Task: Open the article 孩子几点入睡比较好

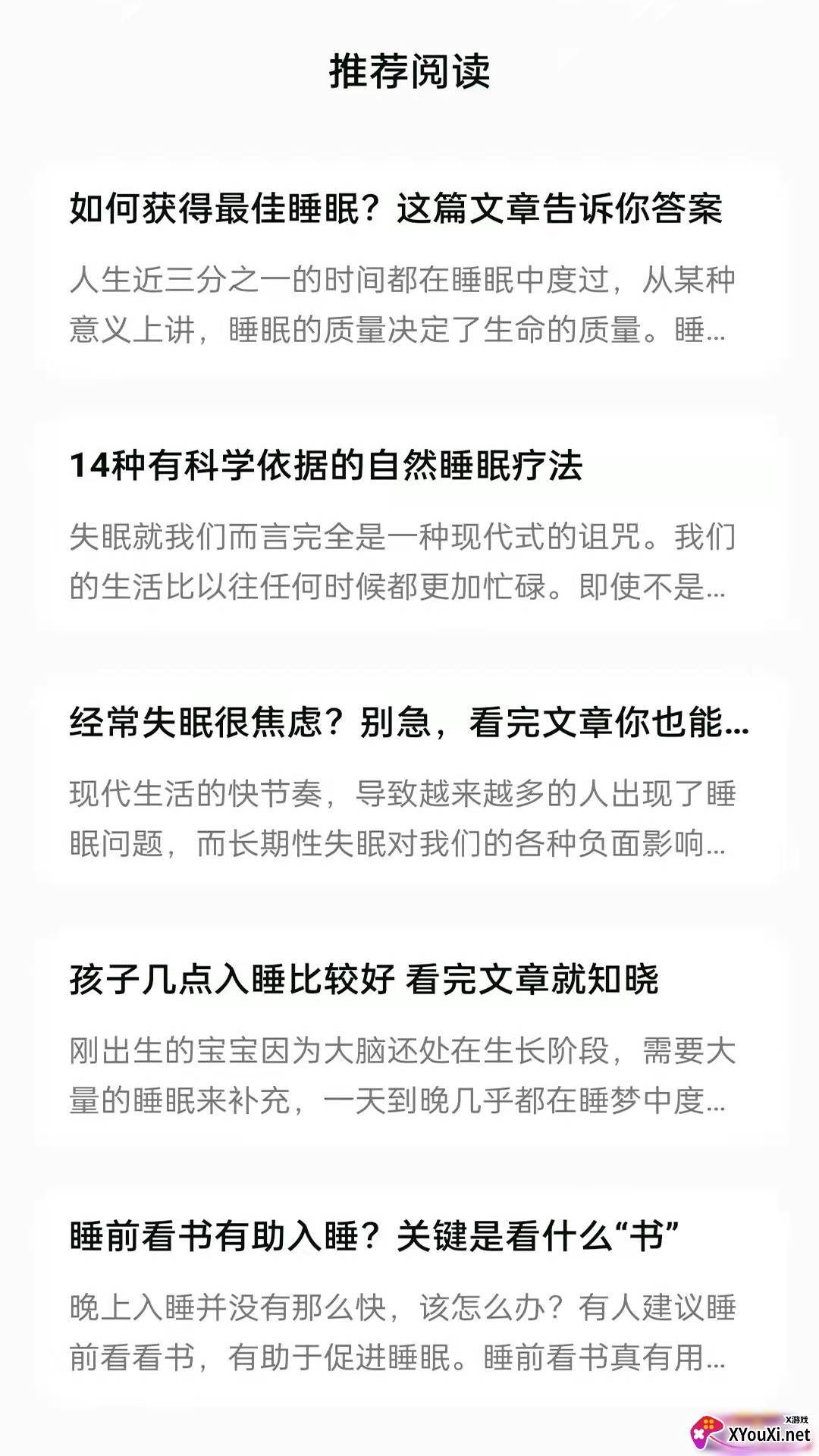Action: click(364, 979)
